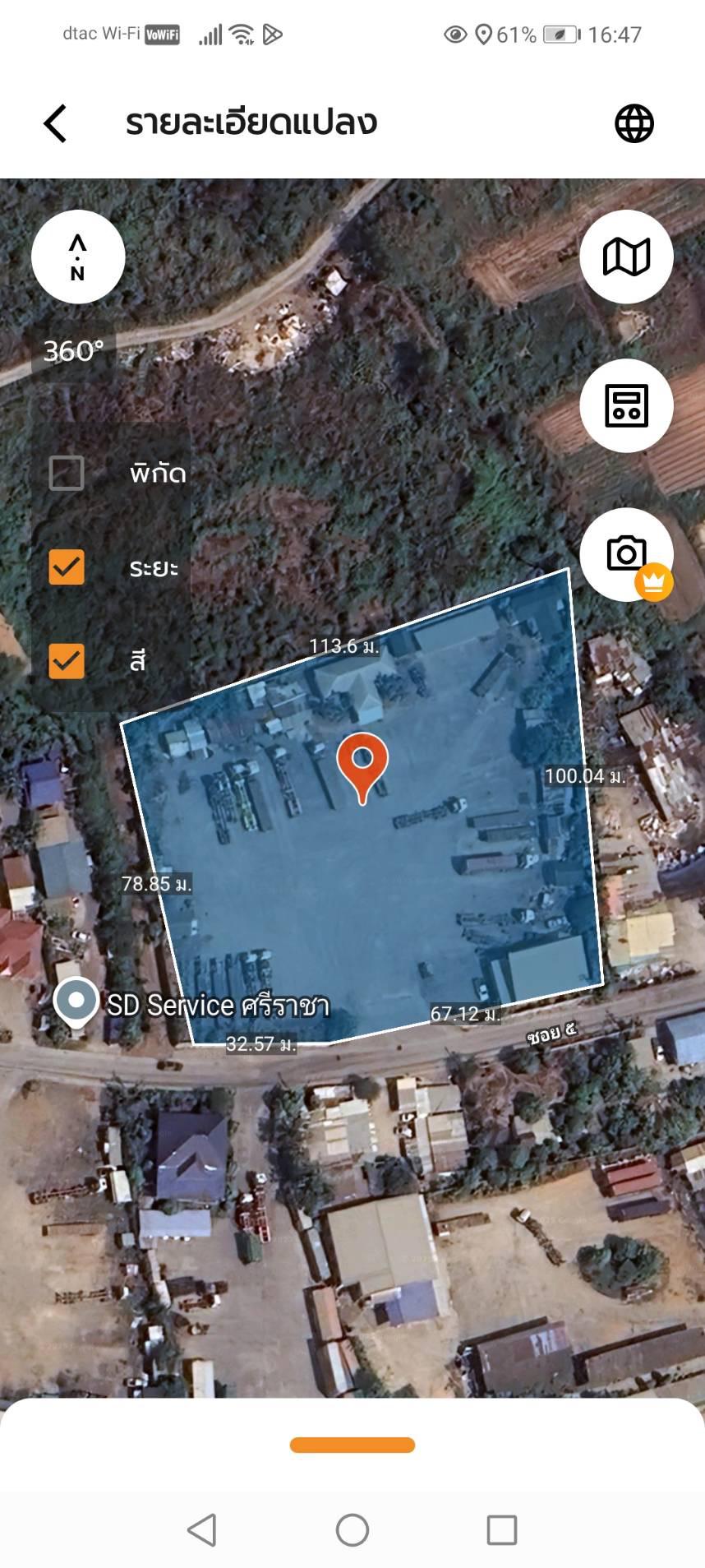This screenshot has height=1568, width=705.
Task: Tap the SD Service ศรีราชา place marker
Action: tap(76, 1002)
